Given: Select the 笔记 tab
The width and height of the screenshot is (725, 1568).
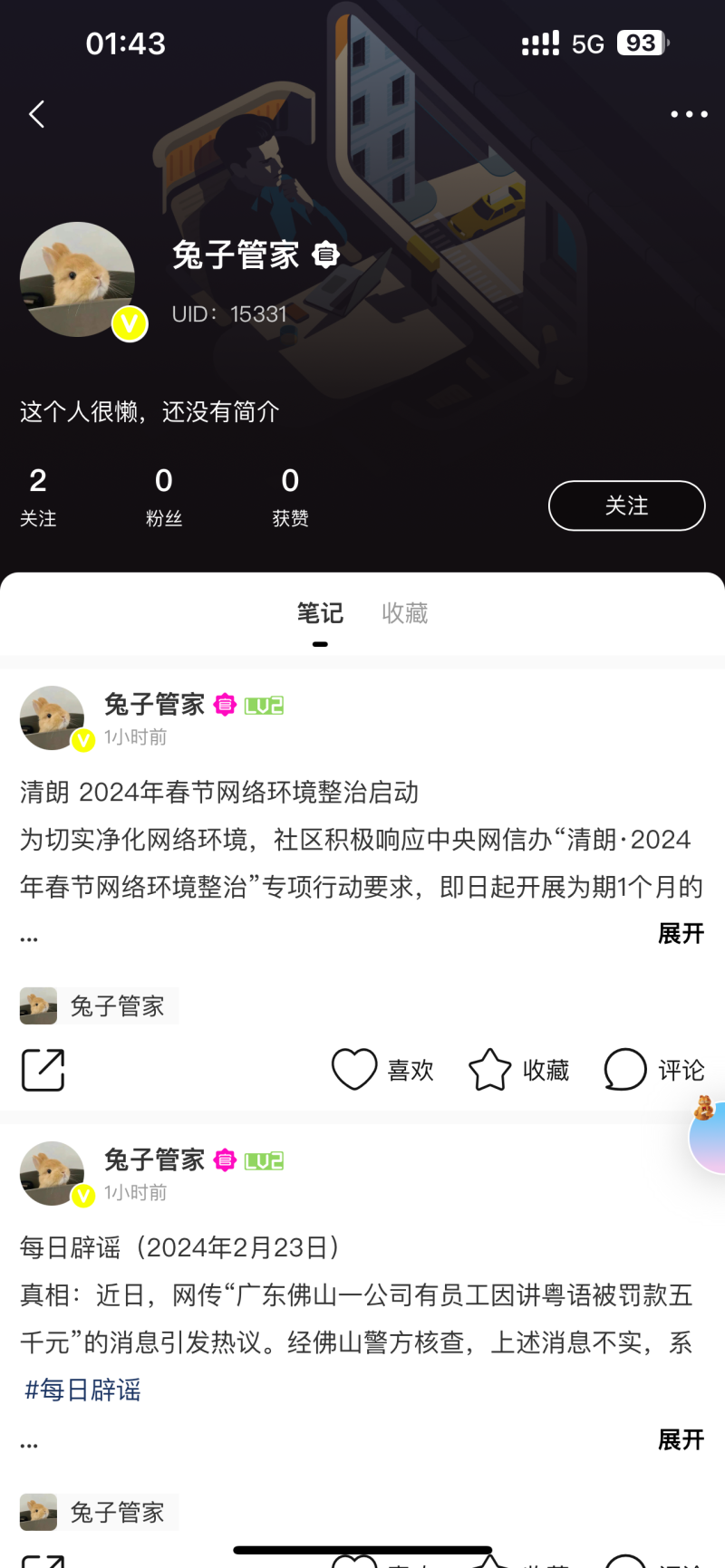Looking at the screenshot, I should point(320,613).
